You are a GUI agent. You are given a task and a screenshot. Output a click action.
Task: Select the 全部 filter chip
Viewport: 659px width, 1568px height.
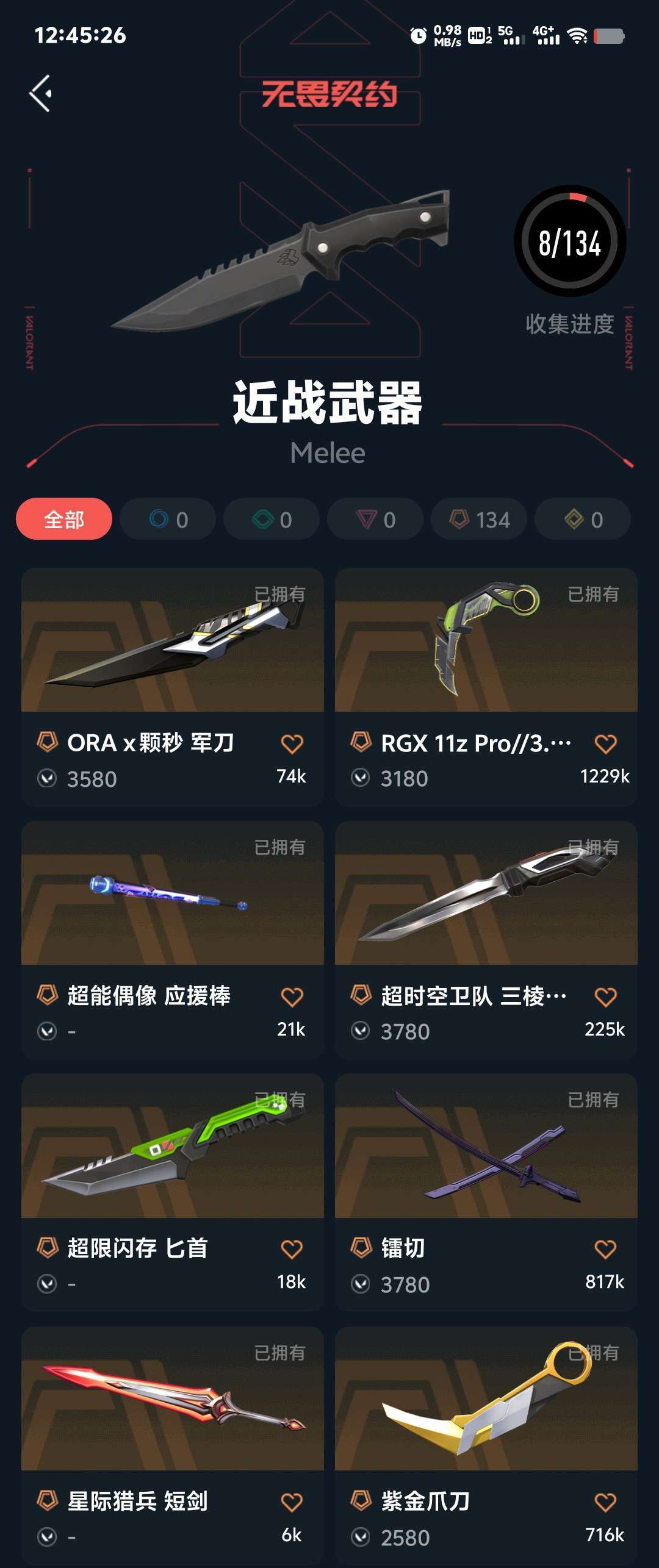click(x=64, y=519)
